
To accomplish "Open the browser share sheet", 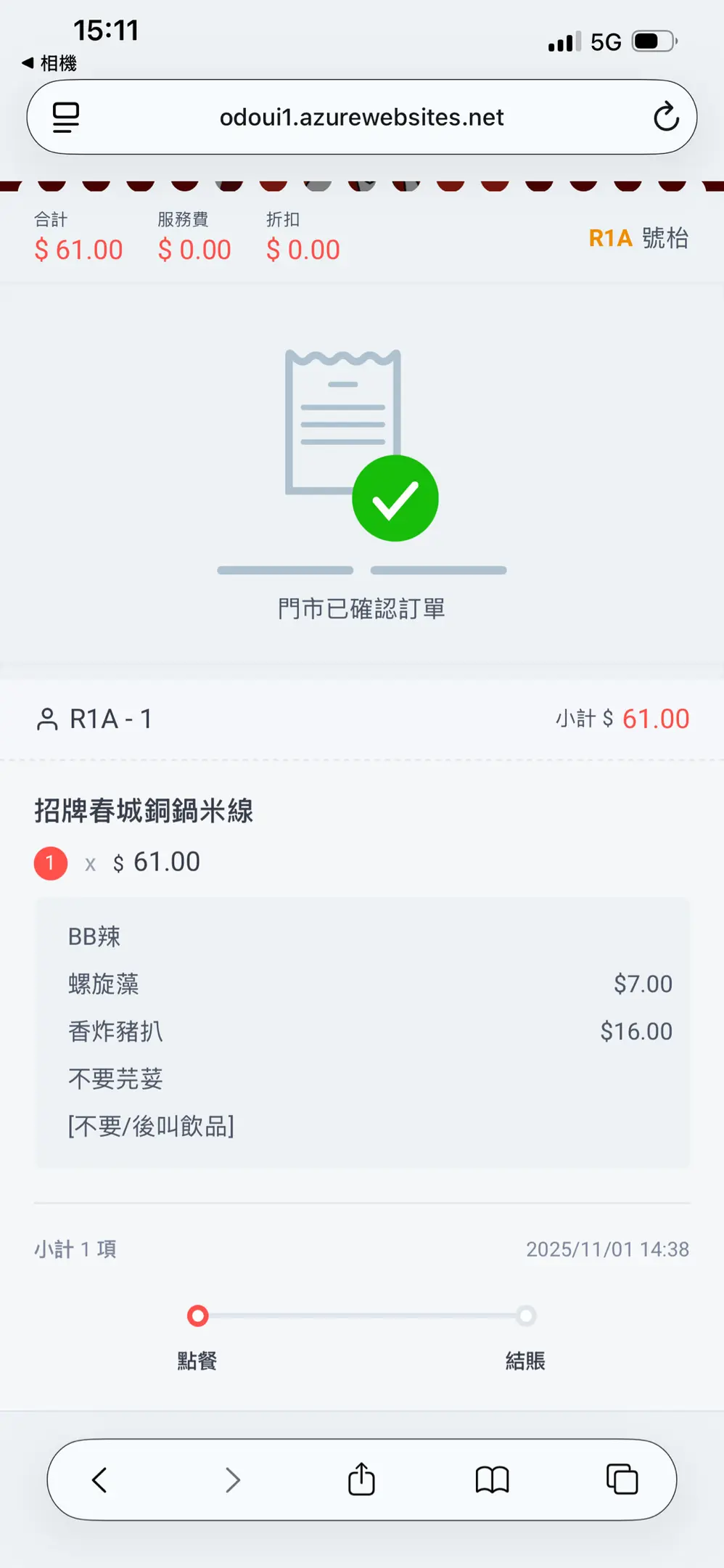I will [361, 1479].
